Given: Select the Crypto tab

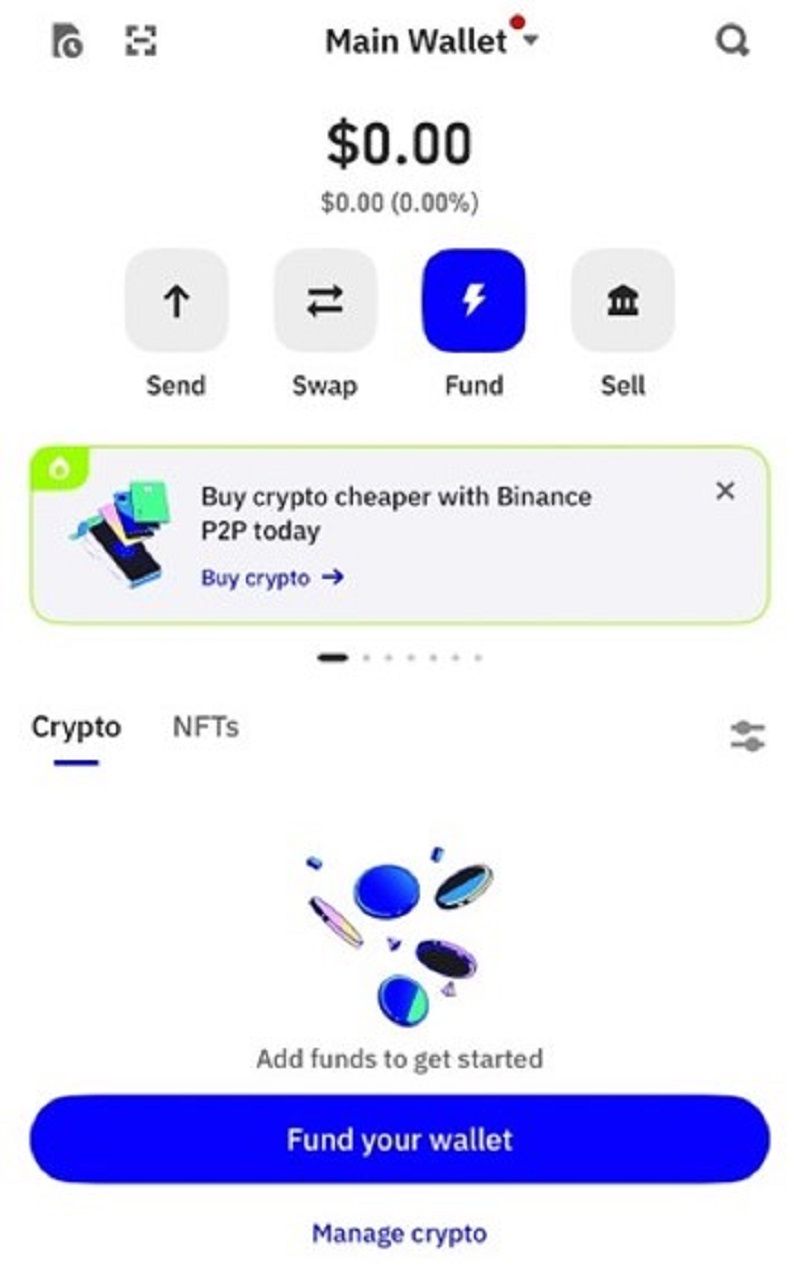Looking at the screenshot, I should (76, 727).
